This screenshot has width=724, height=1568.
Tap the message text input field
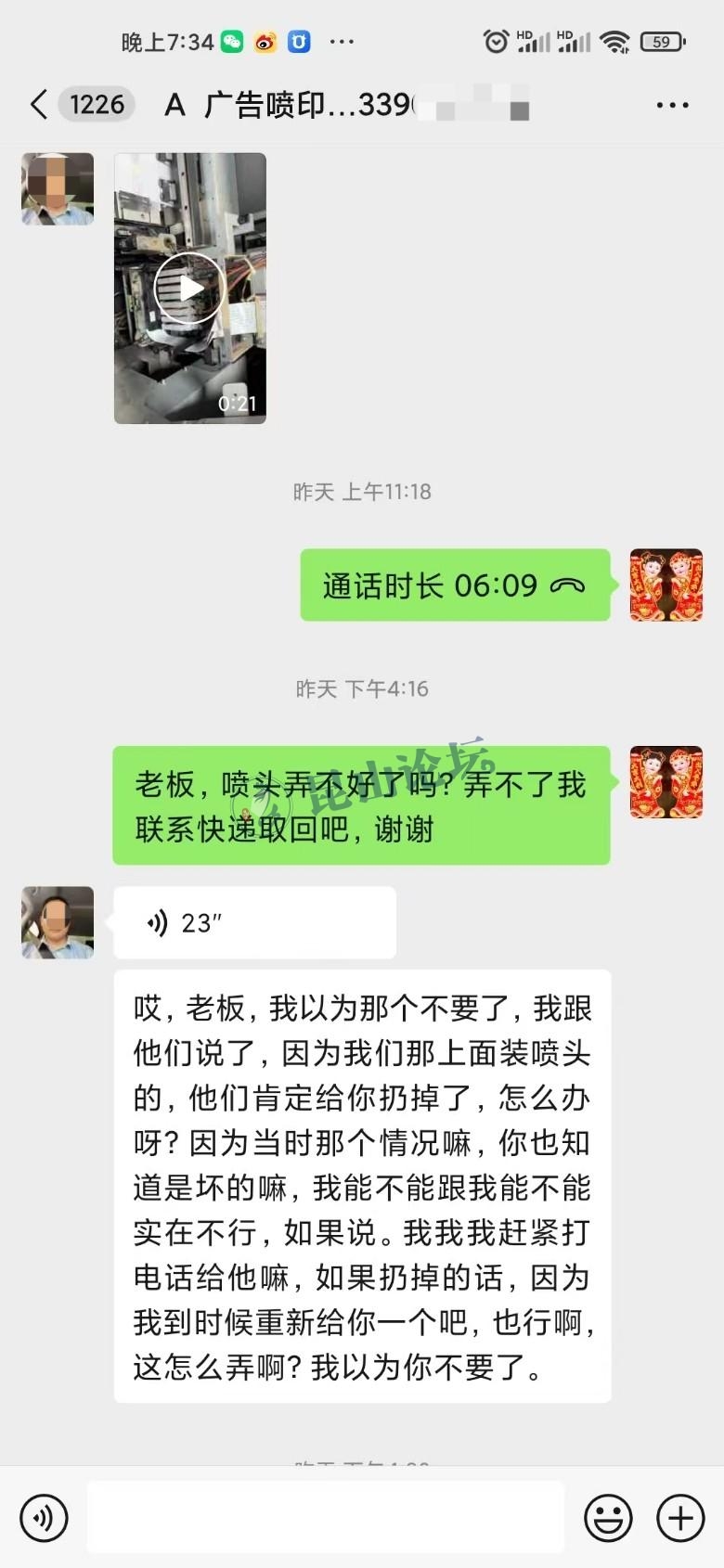(x=325, y=1518)
